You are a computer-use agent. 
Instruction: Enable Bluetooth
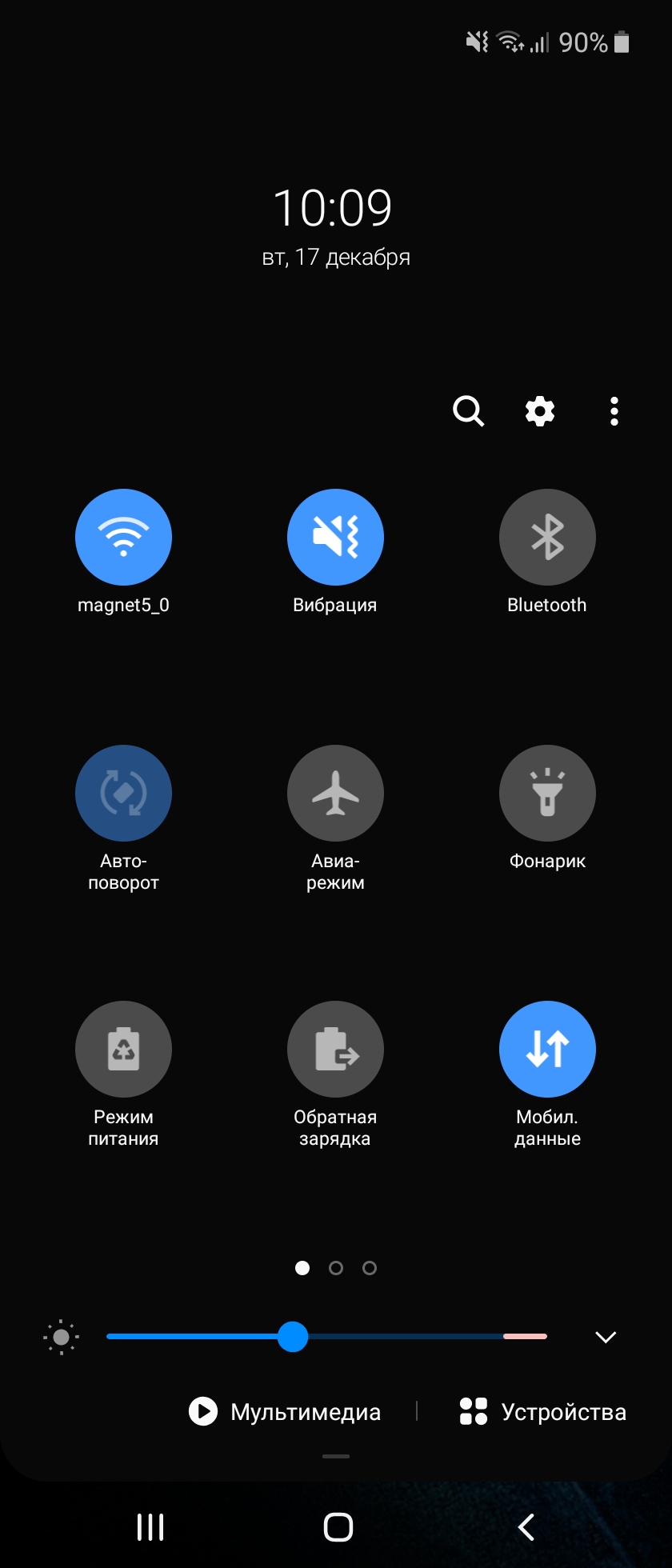click(x=547, y=537)
